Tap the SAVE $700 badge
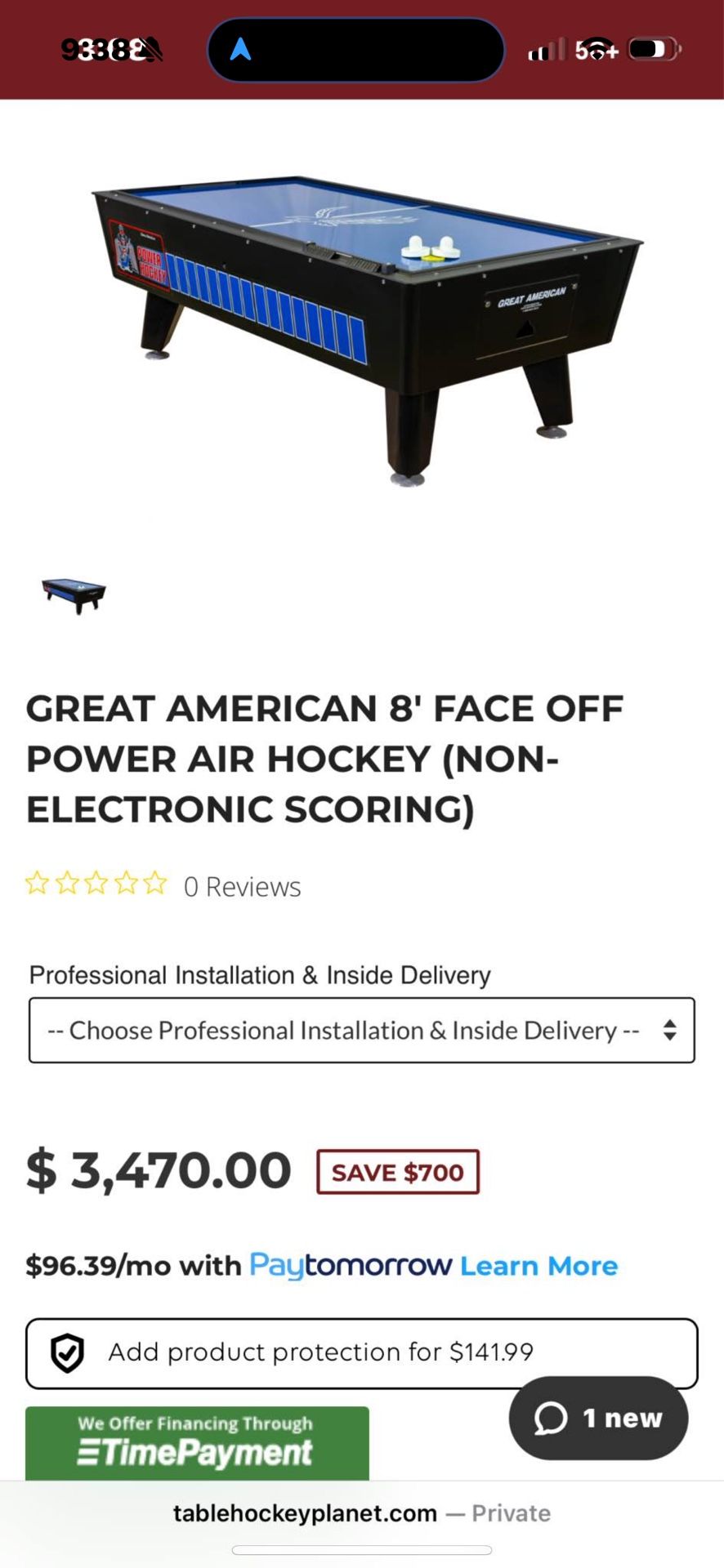724x1568 pixels. pos(398,1172)
